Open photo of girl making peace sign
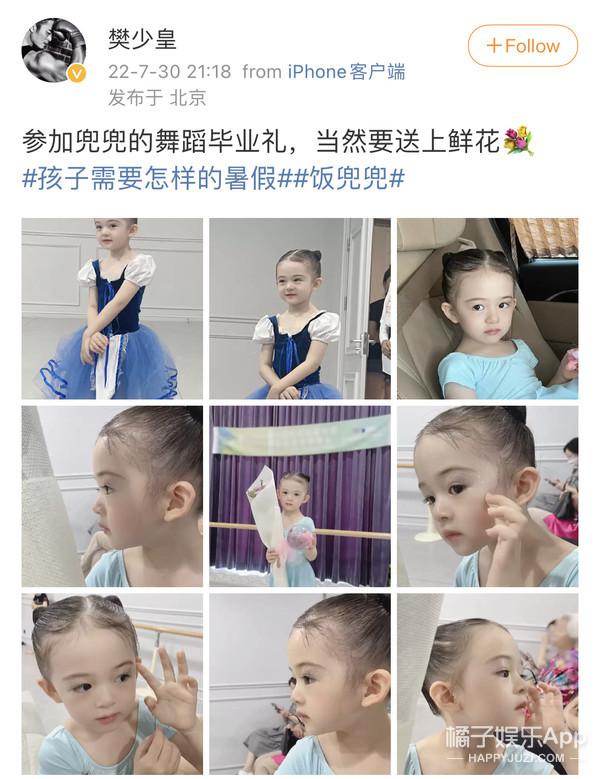Image resolution: width=600 pixels, height=779 pixels. coord(112,683)
